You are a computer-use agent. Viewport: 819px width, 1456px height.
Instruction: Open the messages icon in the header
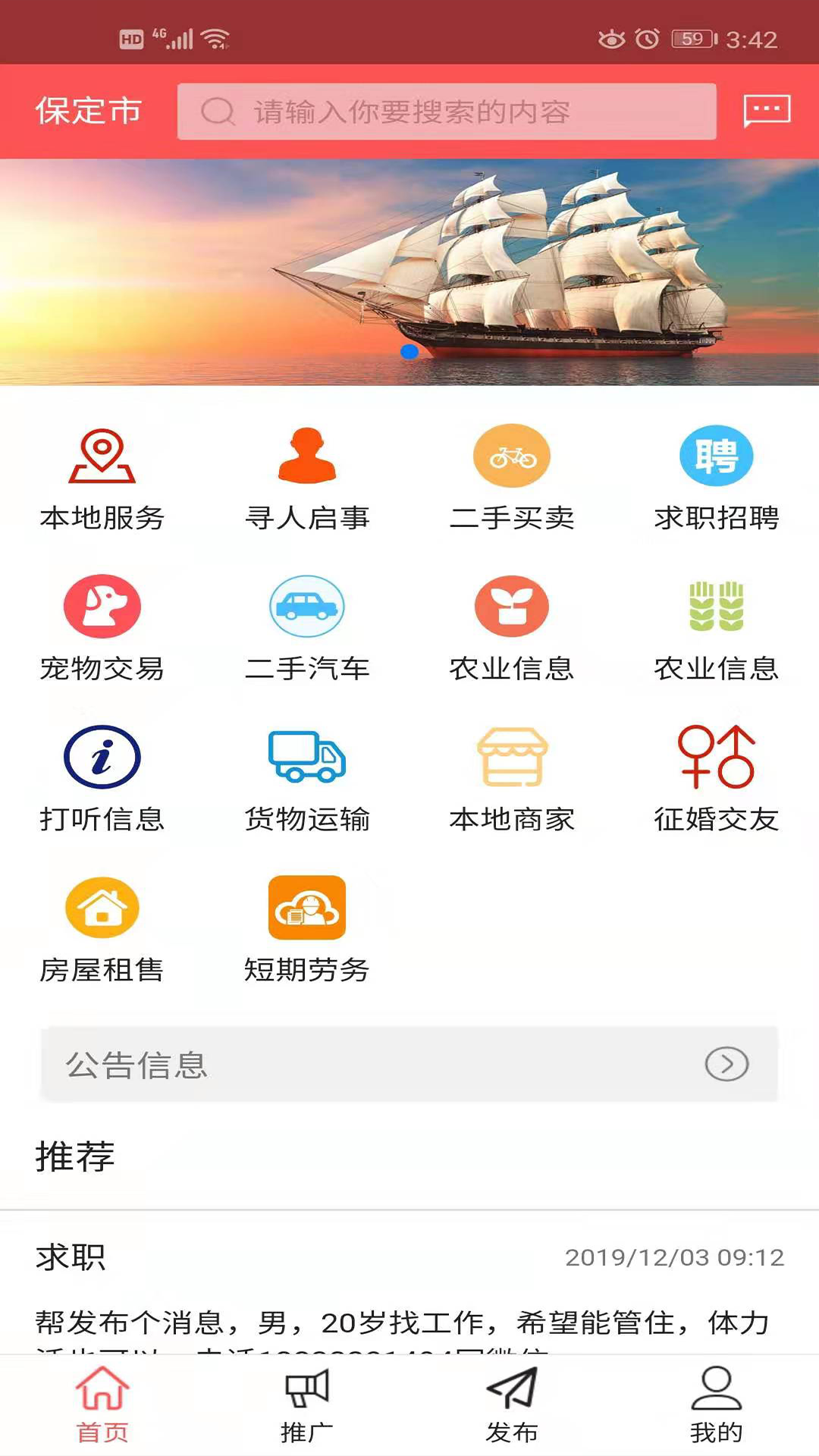coord(767,111)
